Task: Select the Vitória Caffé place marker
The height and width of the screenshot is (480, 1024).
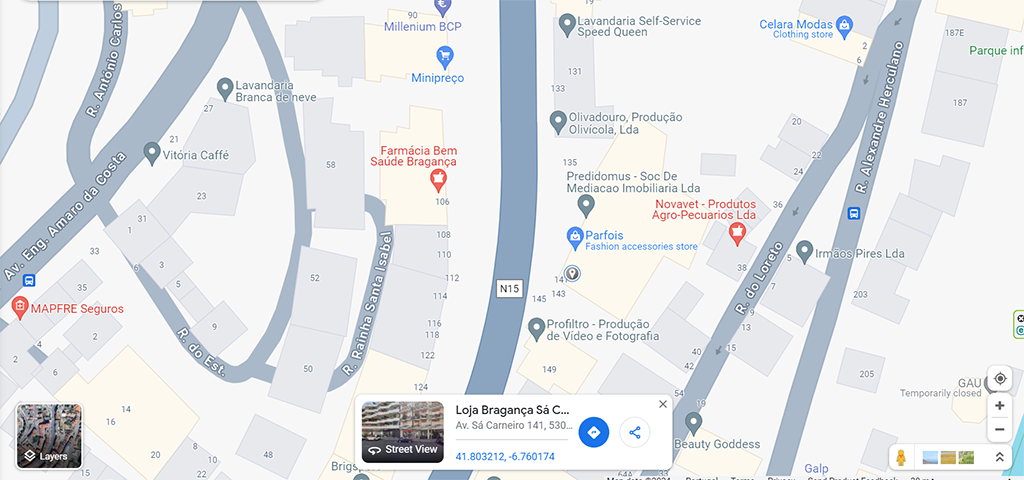Action: 152,153
